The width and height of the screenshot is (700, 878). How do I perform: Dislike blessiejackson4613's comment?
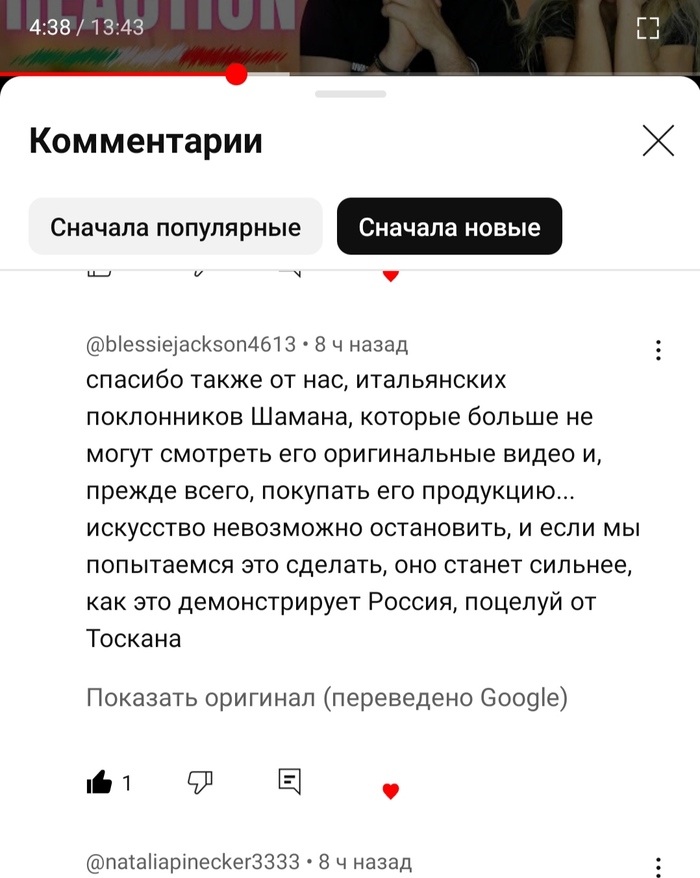[200, 782]
